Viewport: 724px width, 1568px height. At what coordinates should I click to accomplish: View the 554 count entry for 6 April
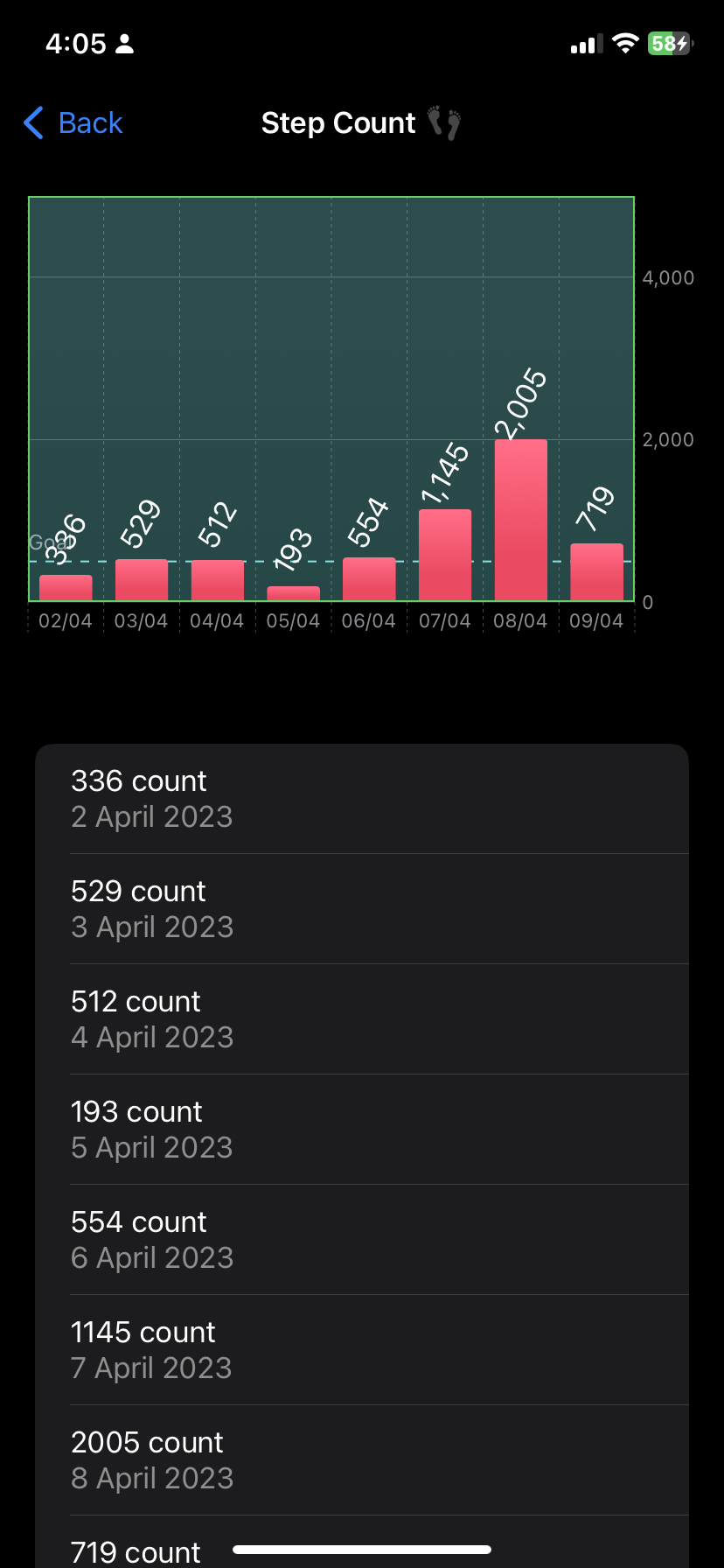coord(362,1240)
